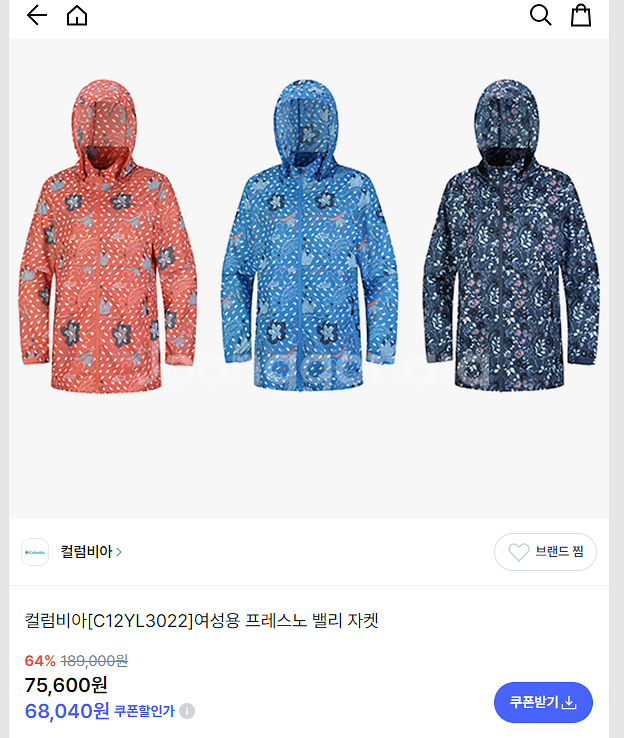Open the shopping bag cart

[581, 15]
